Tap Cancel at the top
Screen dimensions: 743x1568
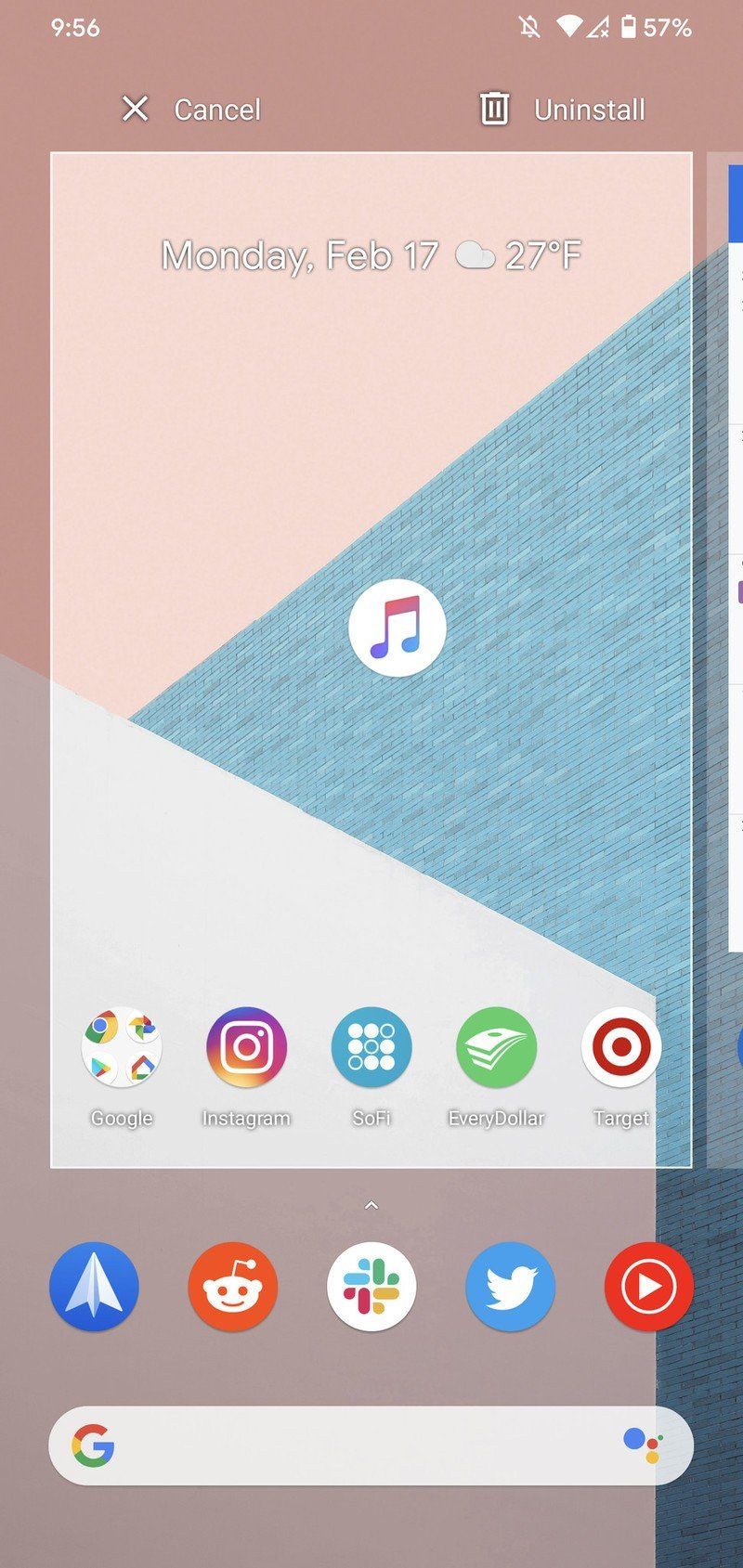coord(190,110)
